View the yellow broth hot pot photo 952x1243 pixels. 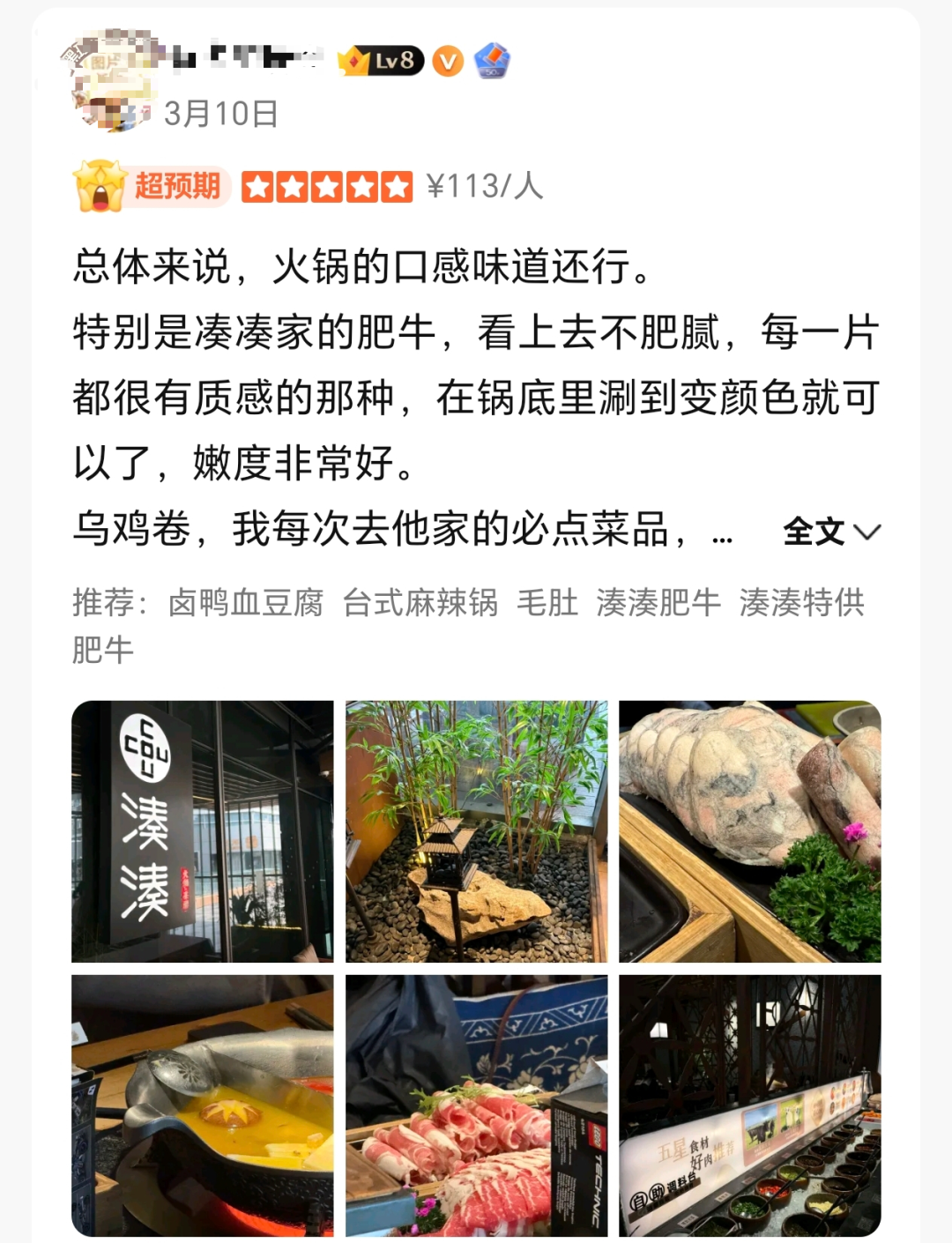tap(203, 1105)
